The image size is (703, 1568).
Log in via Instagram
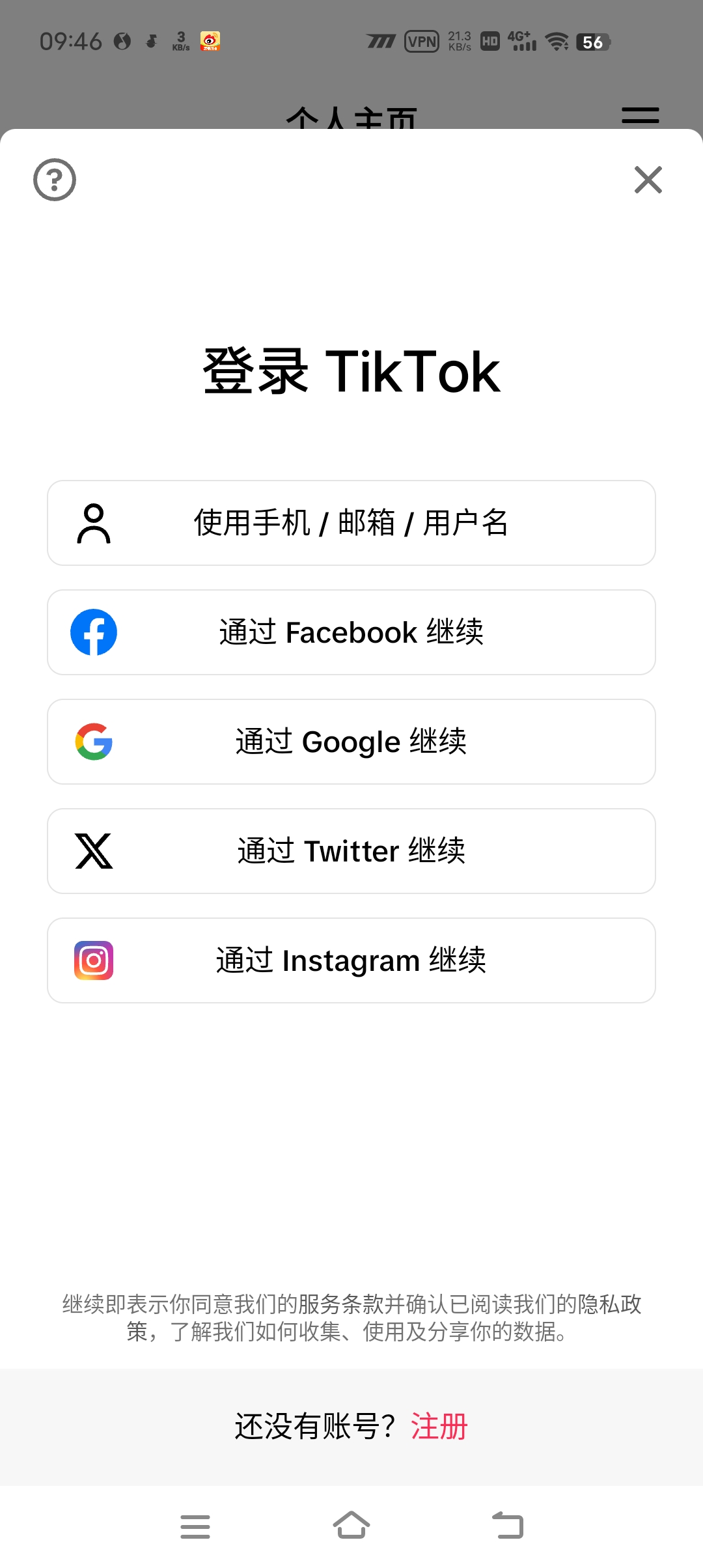click(351, 960)
